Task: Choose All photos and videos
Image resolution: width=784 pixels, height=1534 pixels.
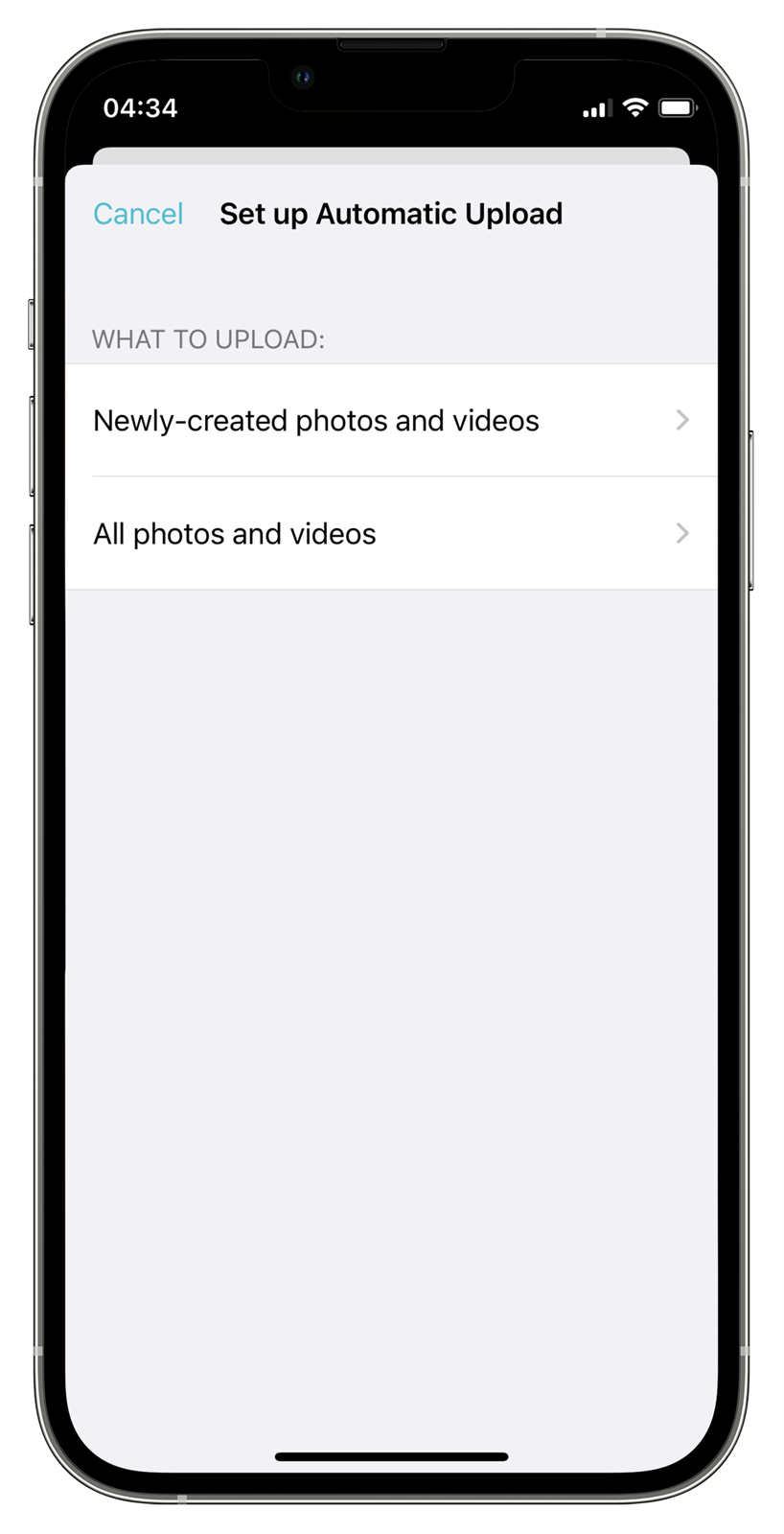Action: click(391, 534)
